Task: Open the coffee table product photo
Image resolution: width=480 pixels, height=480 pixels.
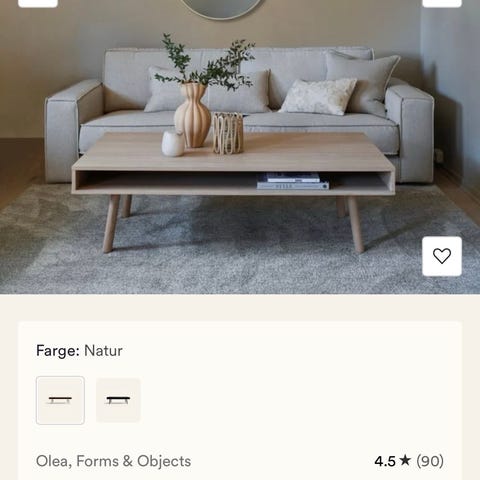Action: click(x=240, y=147)
